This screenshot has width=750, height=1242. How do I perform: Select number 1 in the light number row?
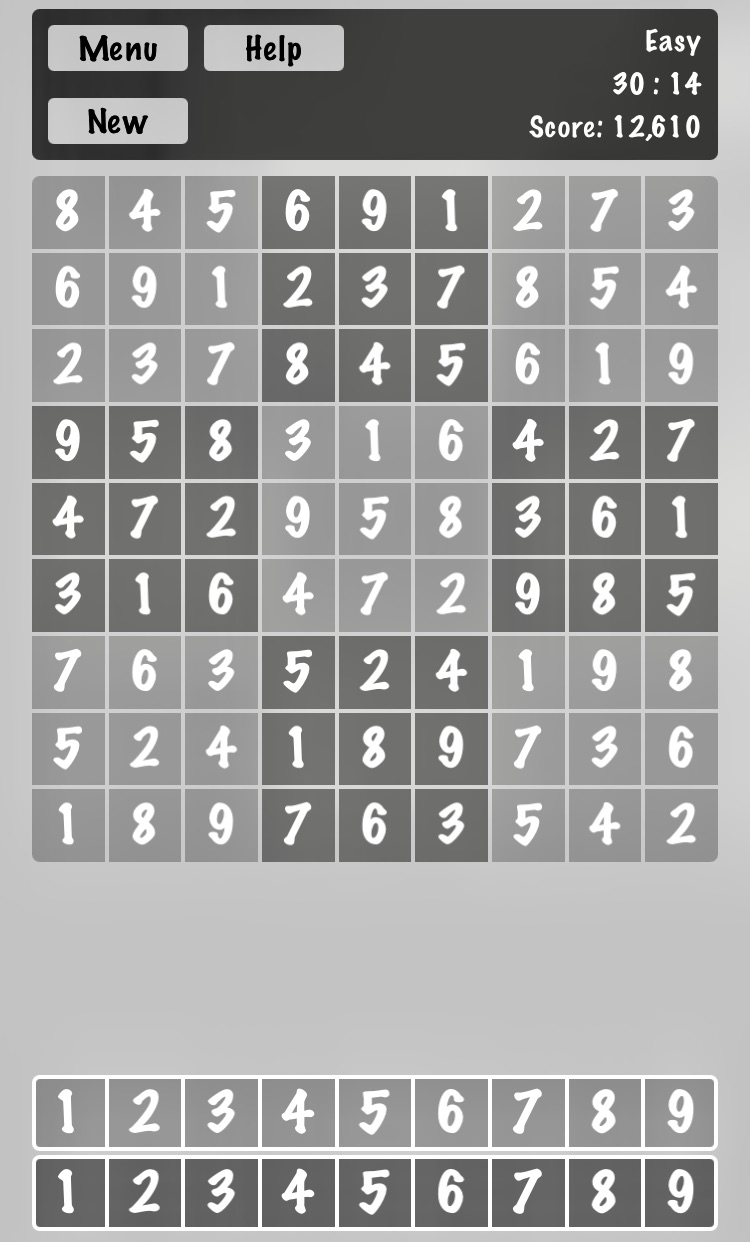[x=70, y=1112]
